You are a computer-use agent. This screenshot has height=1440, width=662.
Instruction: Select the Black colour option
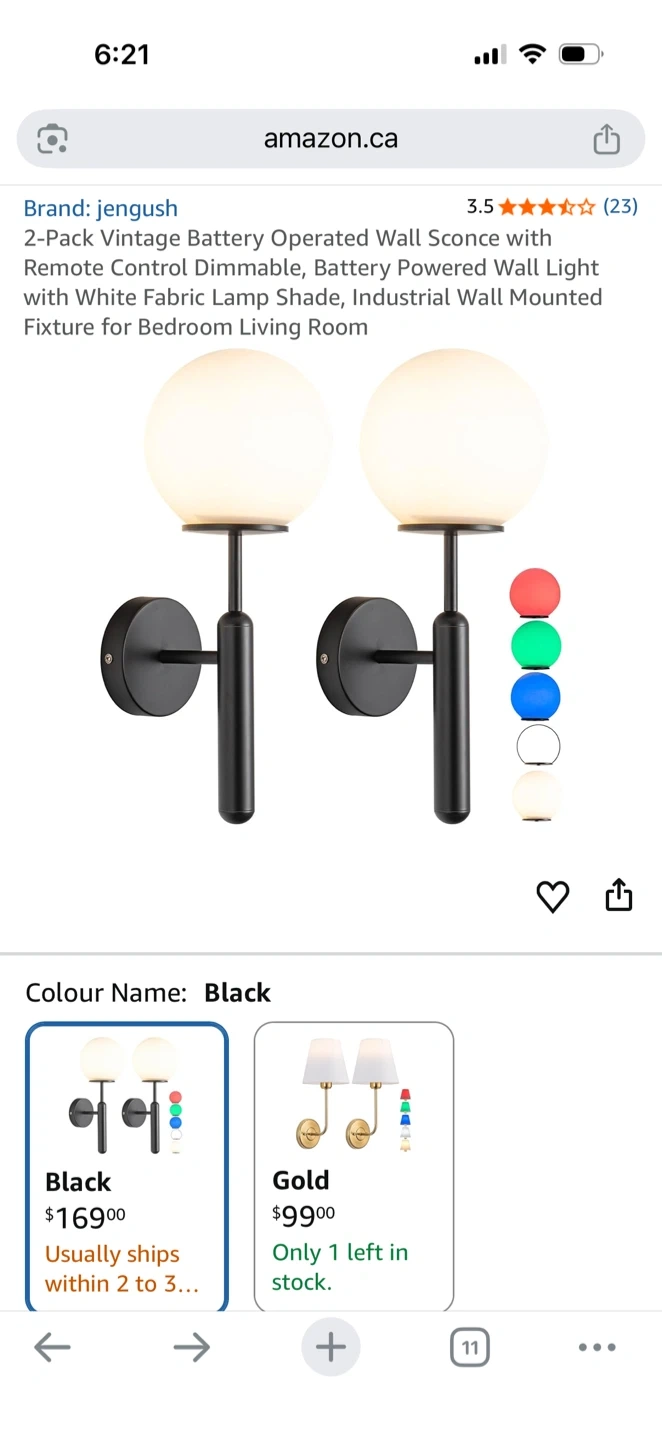click(127, 1165)
